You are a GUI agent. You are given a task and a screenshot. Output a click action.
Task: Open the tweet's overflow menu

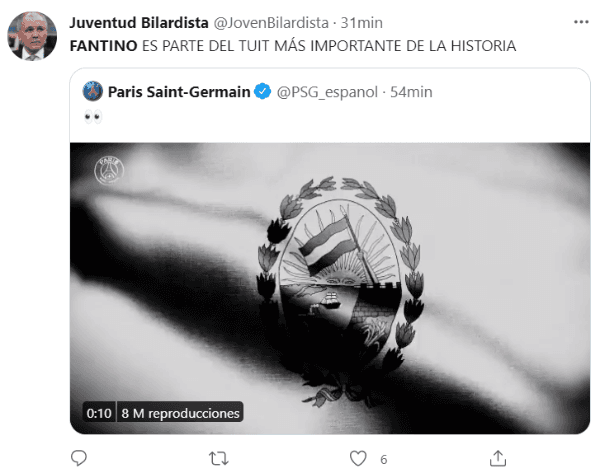[x=581, y=21]
